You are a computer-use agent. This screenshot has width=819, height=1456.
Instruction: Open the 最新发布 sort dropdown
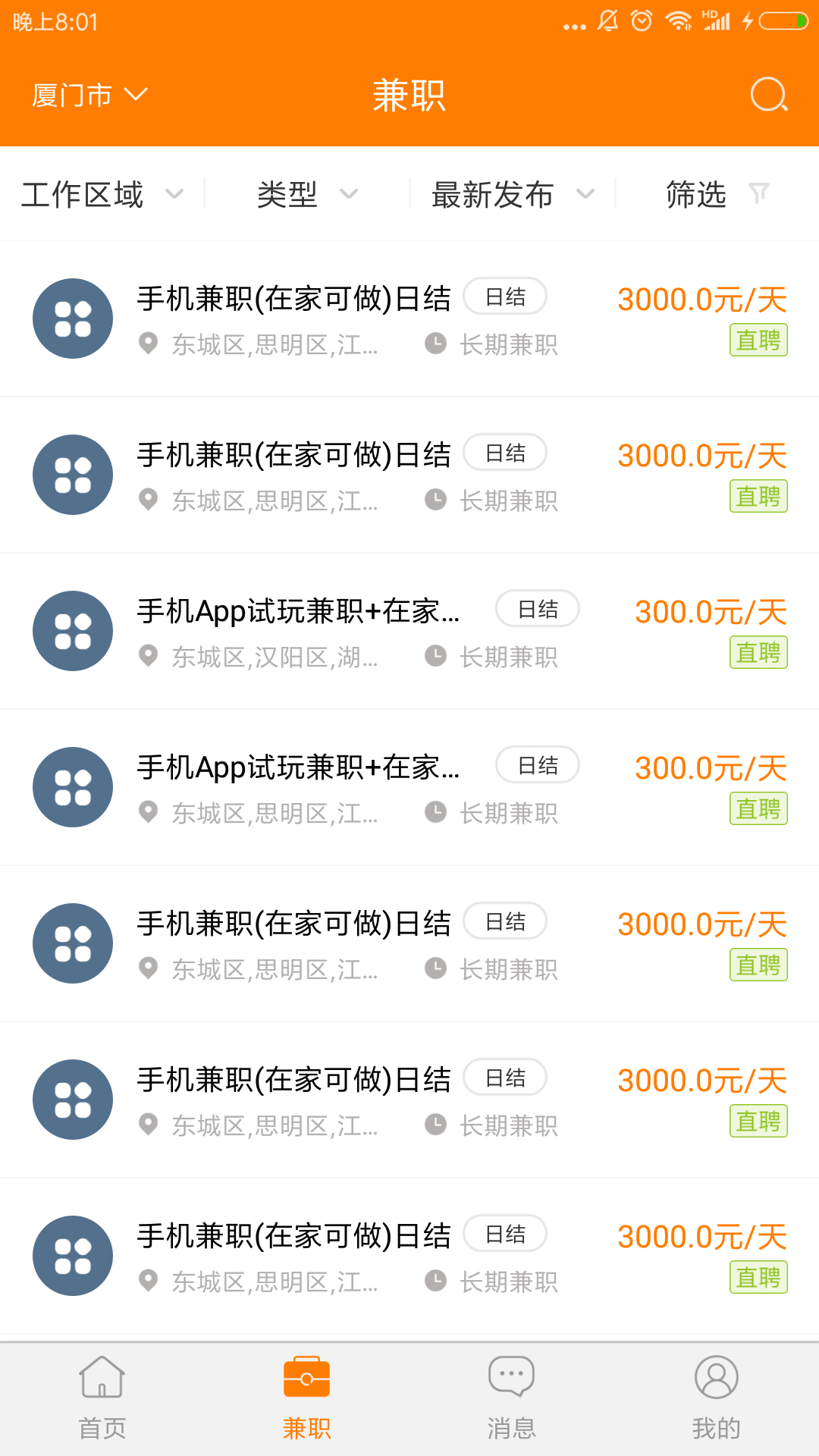[x=512, y=194]
